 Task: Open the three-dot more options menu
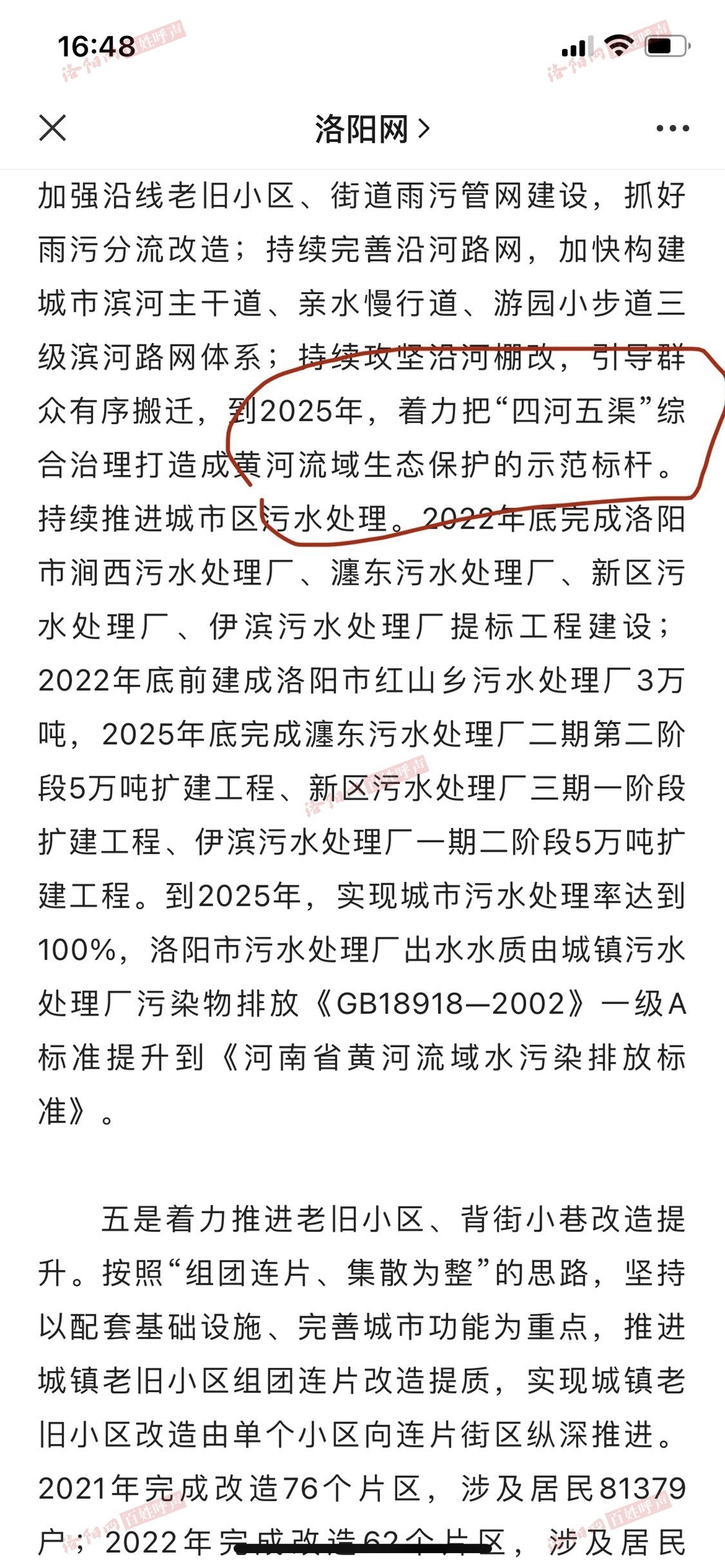point(672,128)
